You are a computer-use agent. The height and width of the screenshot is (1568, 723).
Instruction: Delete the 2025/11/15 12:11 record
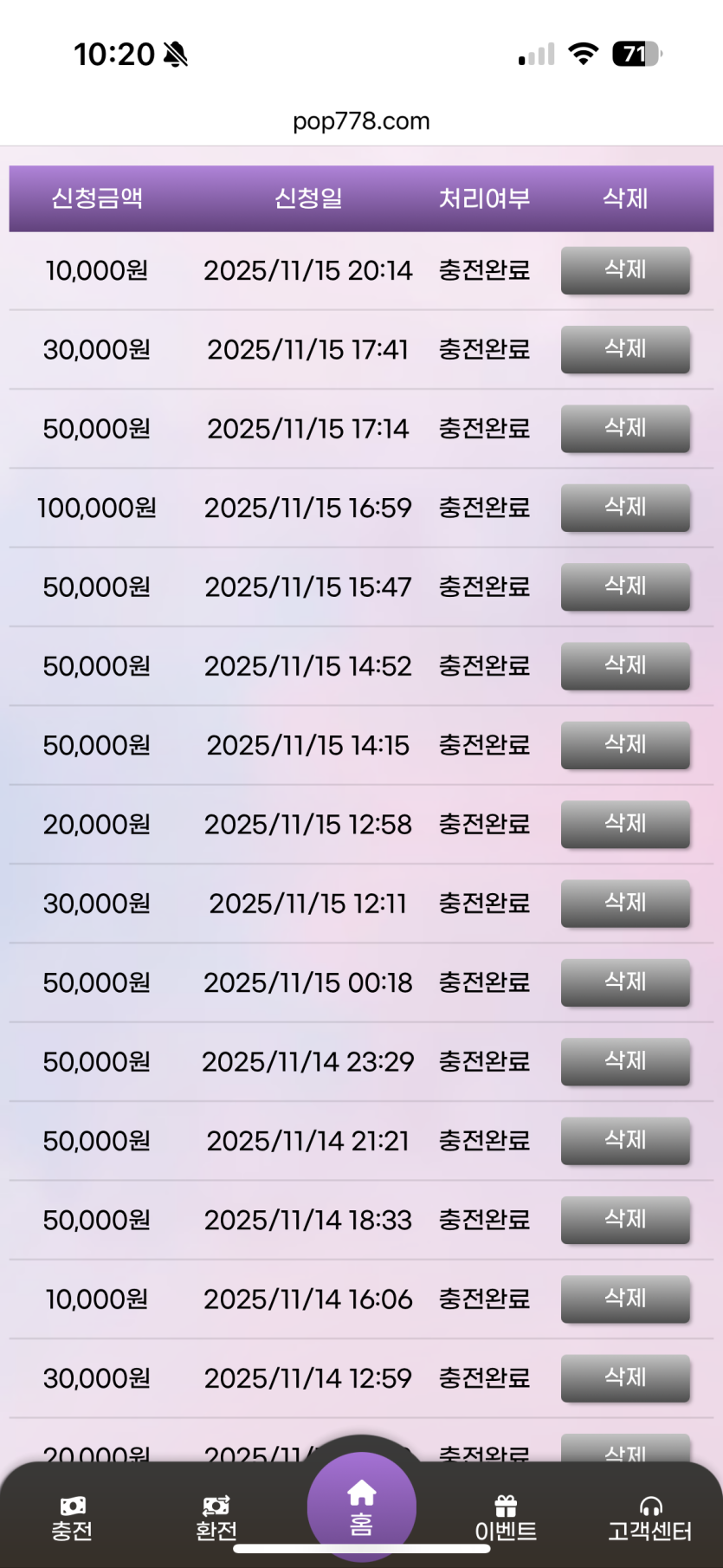point(625,904)
